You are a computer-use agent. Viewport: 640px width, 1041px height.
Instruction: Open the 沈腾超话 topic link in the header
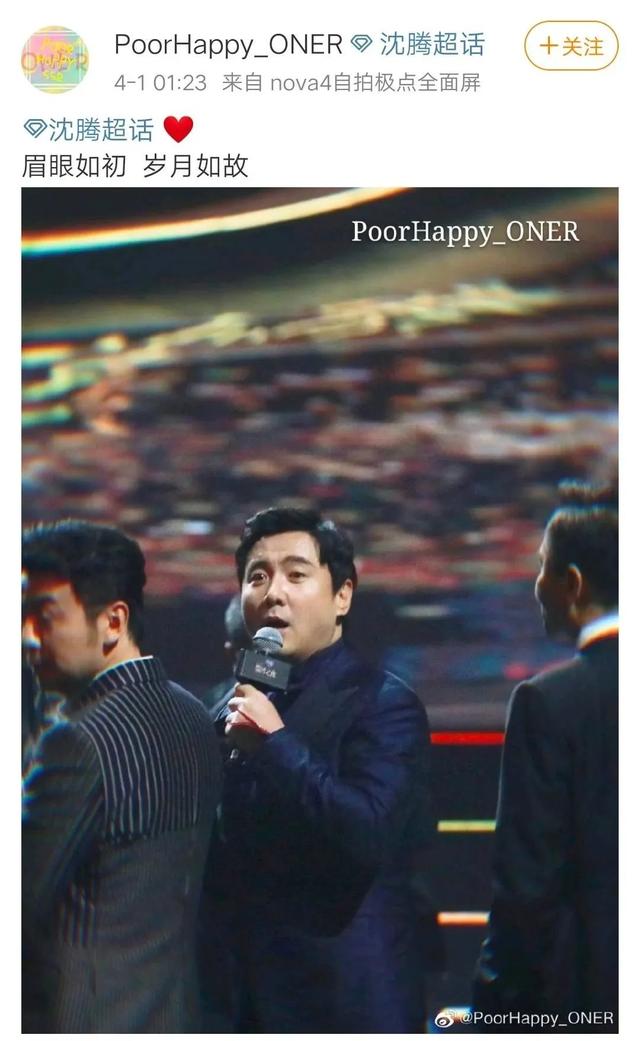tap(419, 44)
